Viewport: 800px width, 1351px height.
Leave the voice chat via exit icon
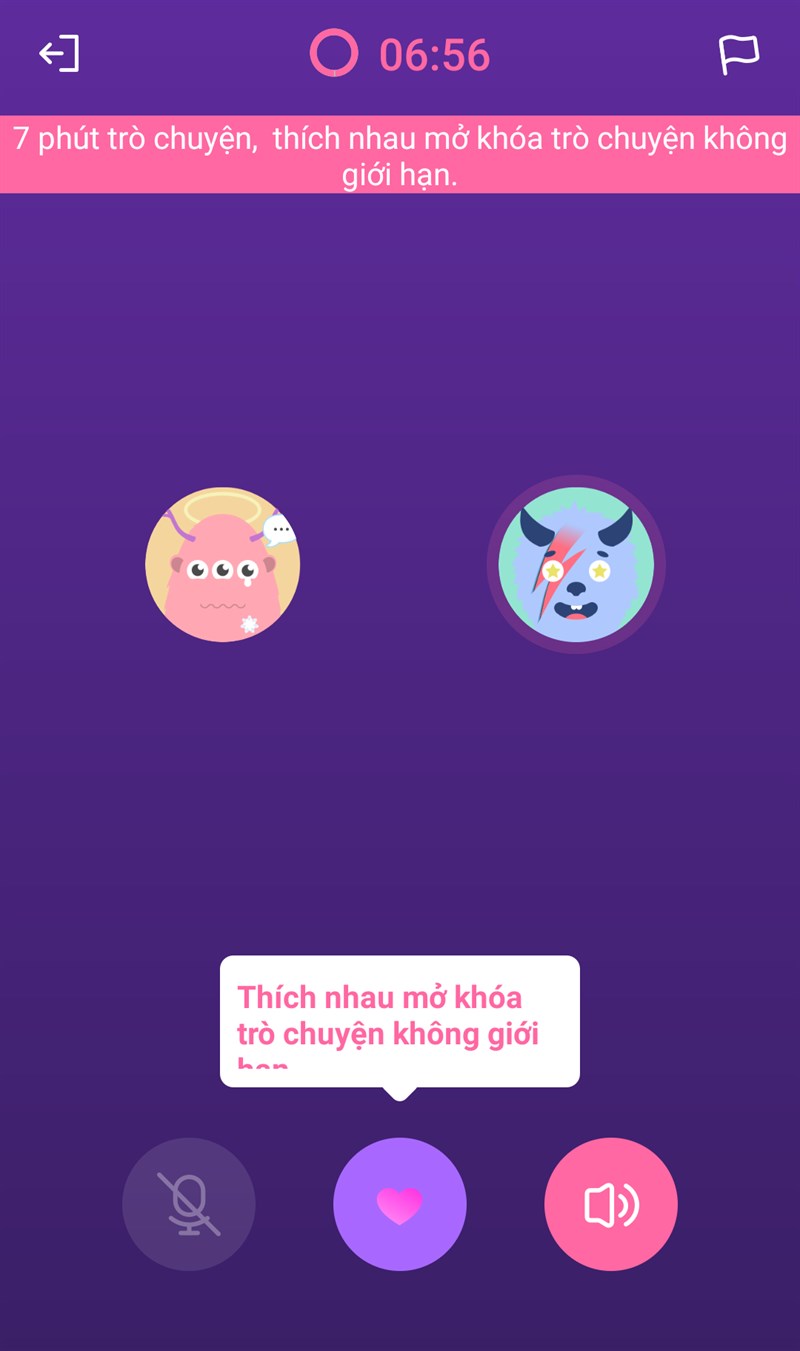(59, 54)
